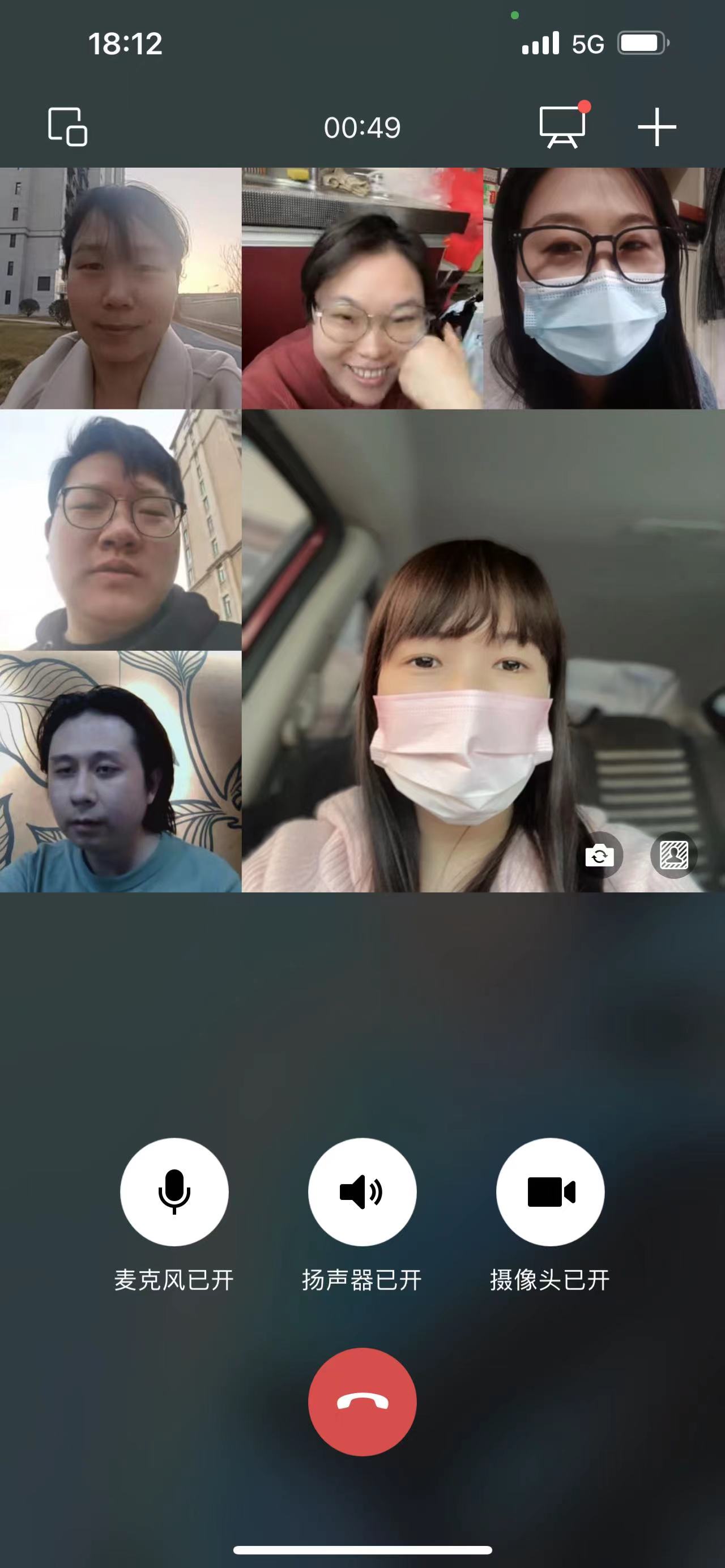Turn off the speaker (扬声器已开)

[362, 1192]
